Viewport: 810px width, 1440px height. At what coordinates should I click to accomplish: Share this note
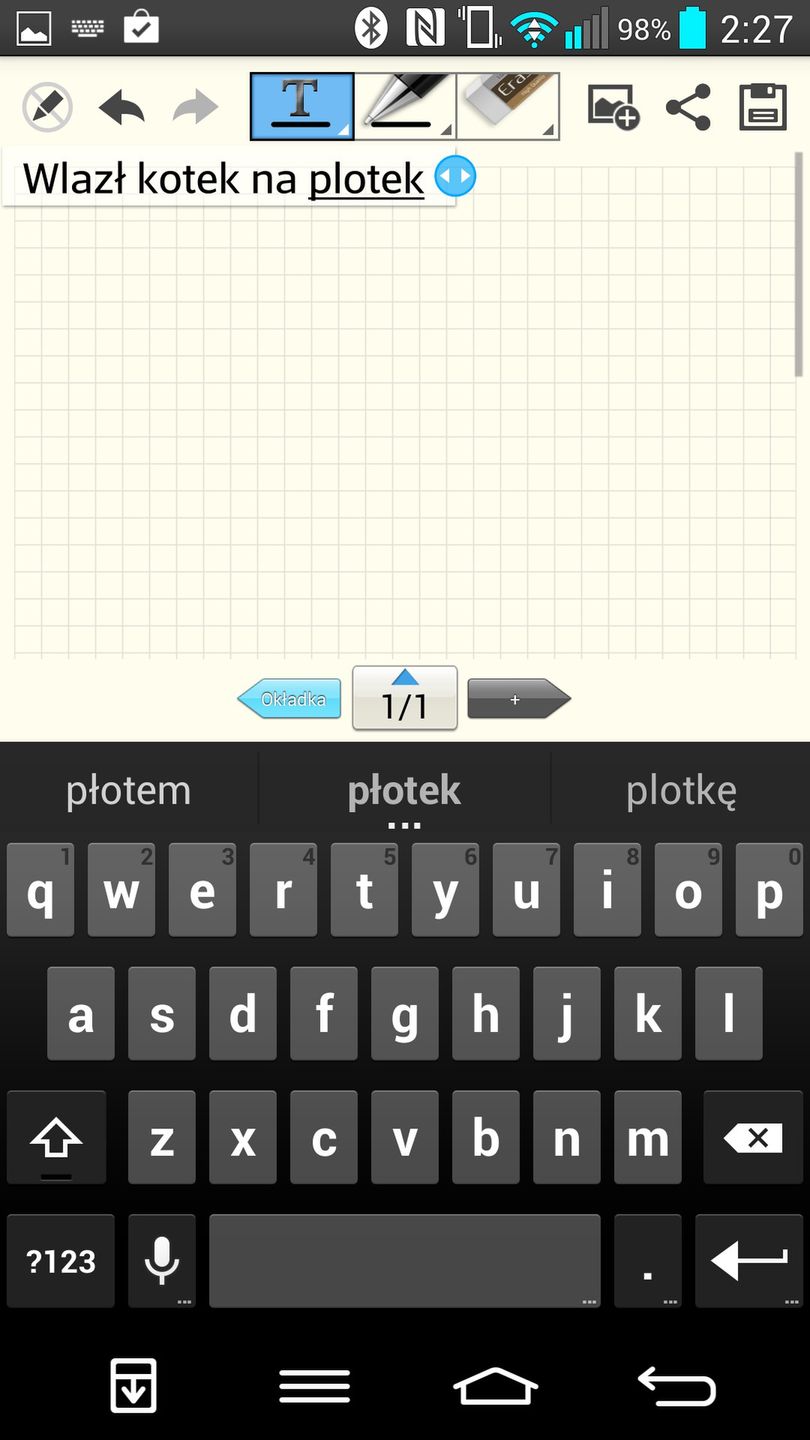(x=688, y=107)
